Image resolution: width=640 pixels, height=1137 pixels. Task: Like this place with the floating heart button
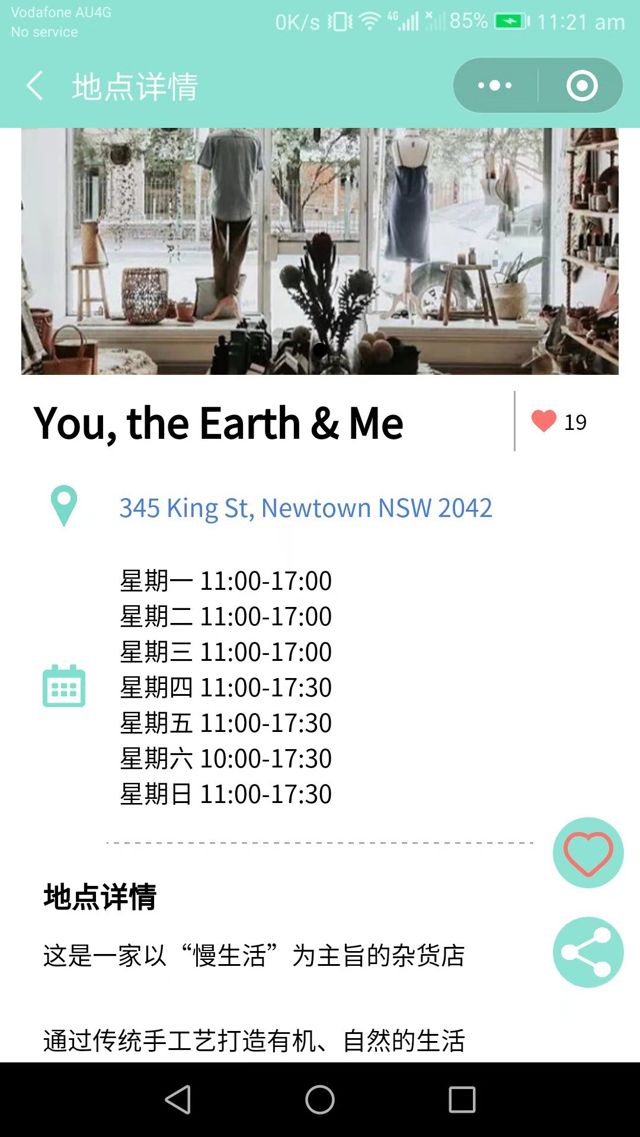pos(588,853)
